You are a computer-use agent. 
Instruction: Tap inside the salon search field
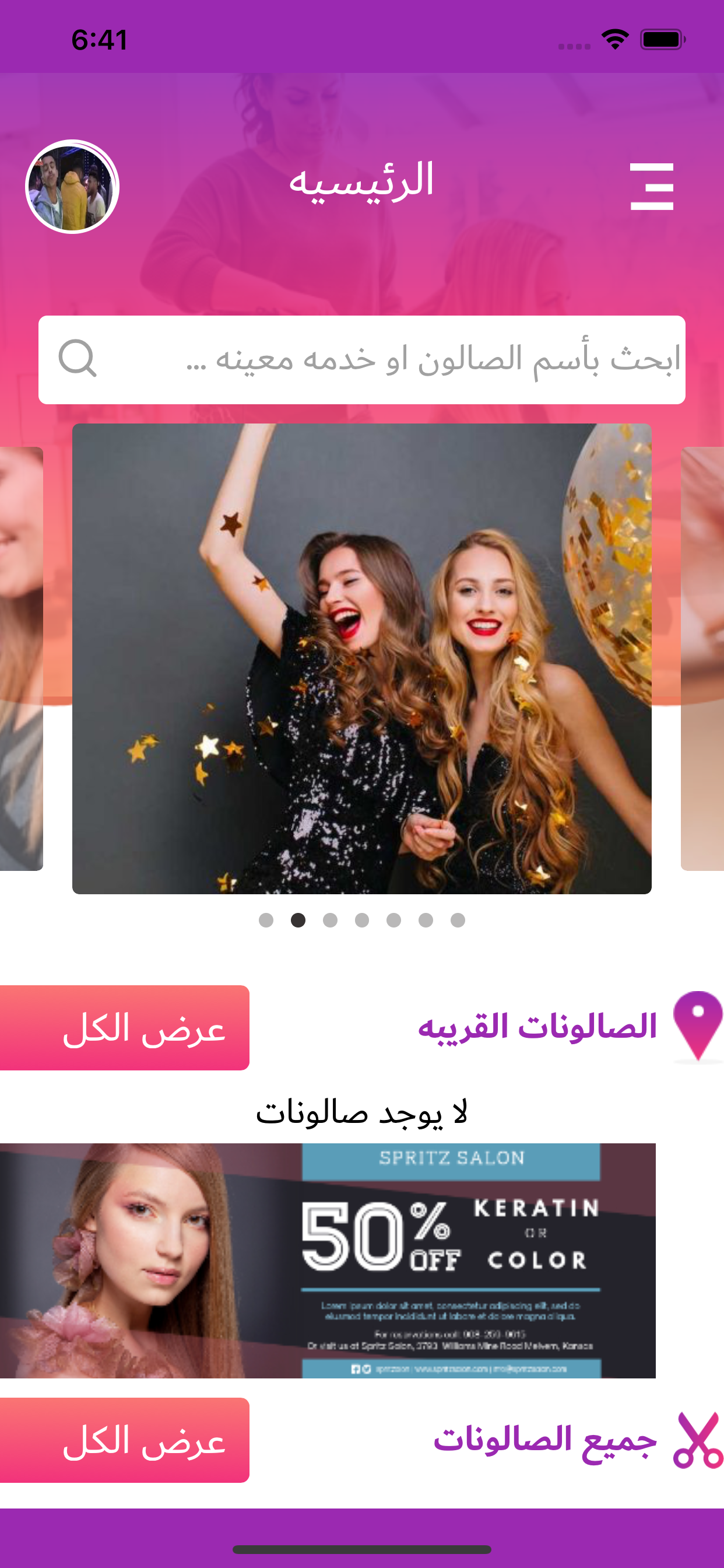361,359
